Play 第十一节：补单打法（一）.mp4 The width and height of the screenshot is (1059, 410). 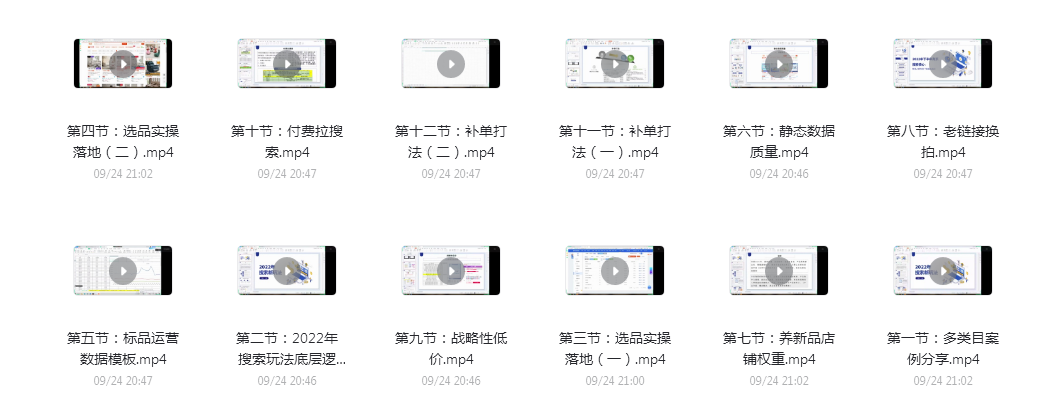[615, 64]
